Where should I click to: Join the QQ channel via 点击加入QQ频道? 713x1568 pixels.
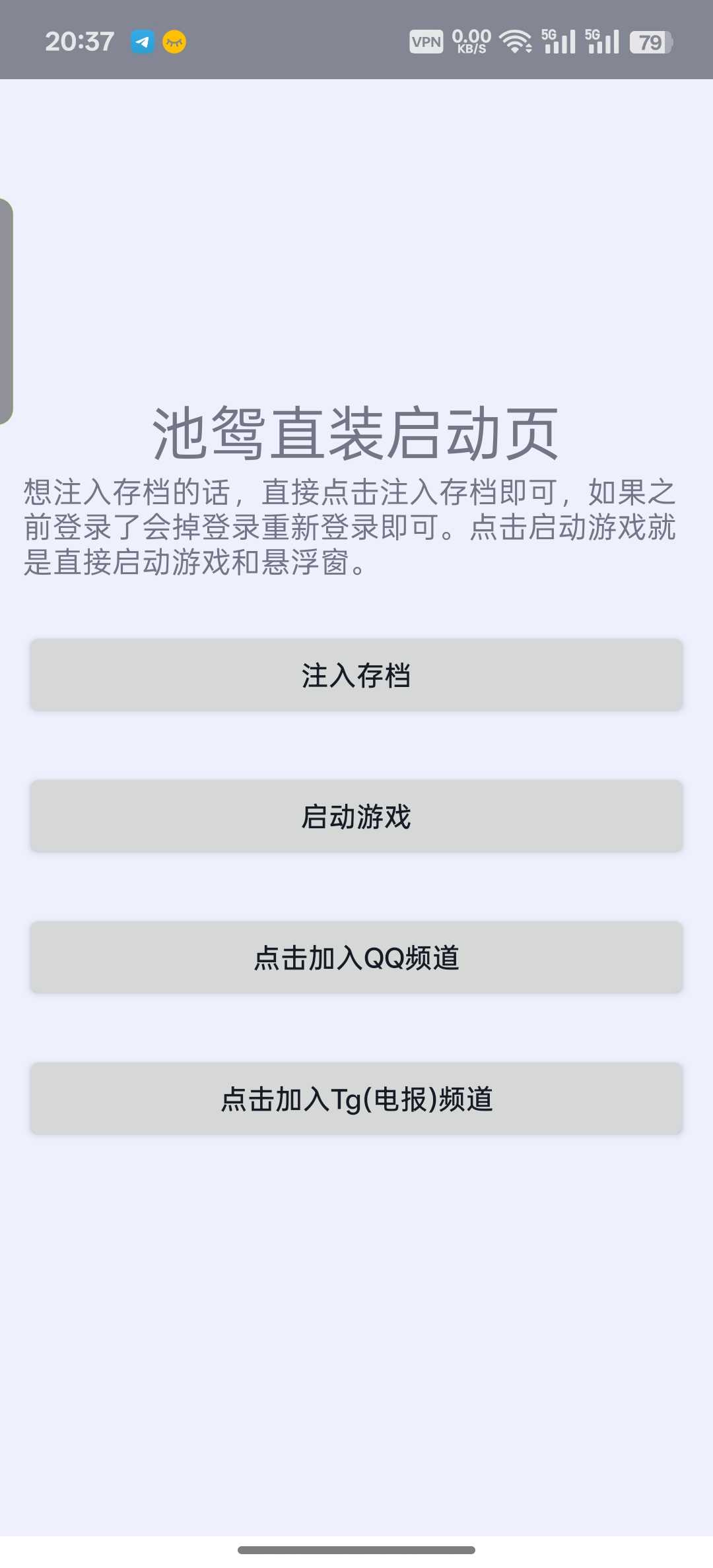coord(356,958)
